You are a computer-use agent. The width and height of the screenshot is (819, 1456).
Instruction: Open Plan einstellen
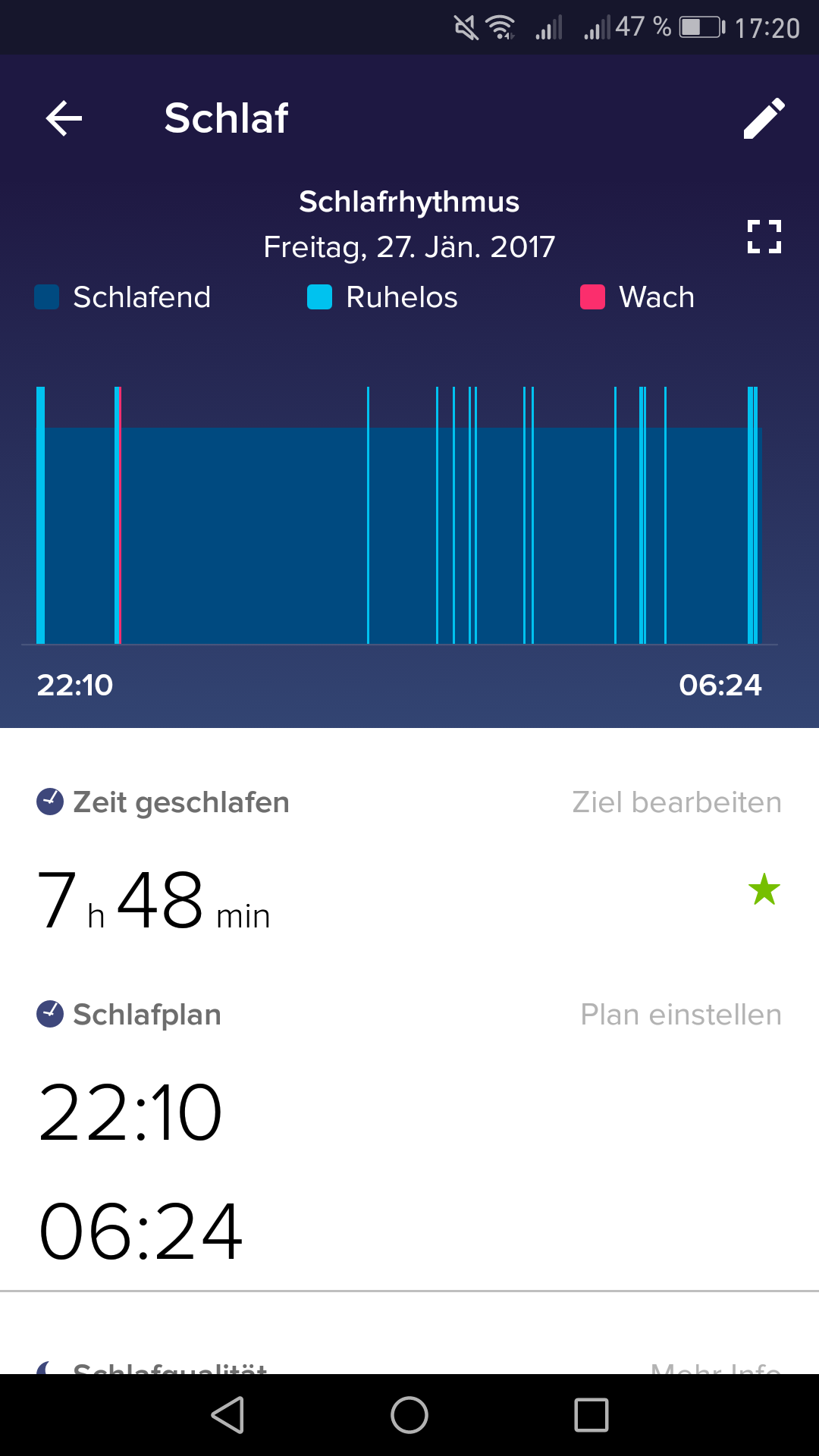point(681,1015)
